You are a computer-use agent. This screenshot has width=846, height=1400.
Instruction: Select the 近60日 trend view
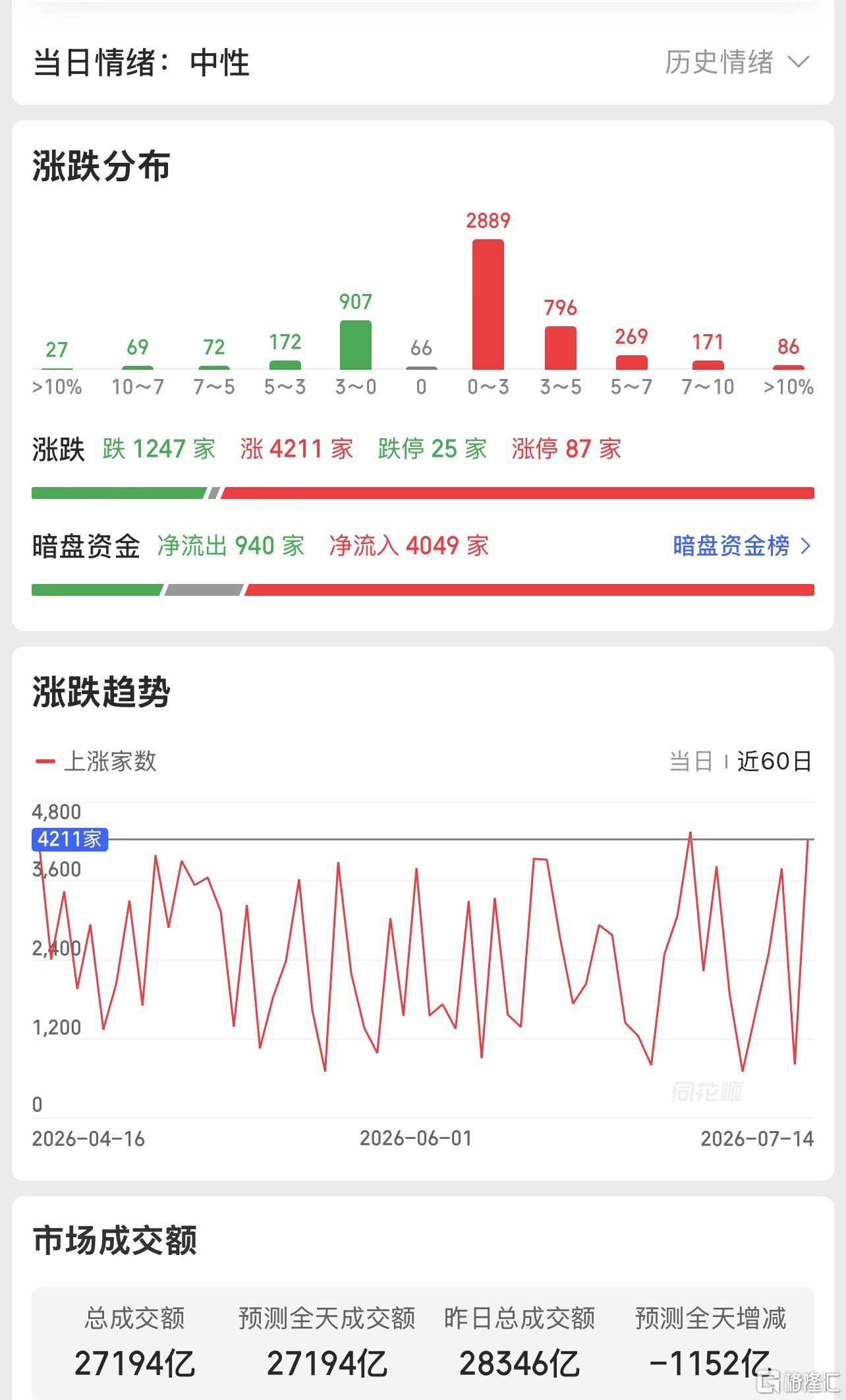pos(774,761)
